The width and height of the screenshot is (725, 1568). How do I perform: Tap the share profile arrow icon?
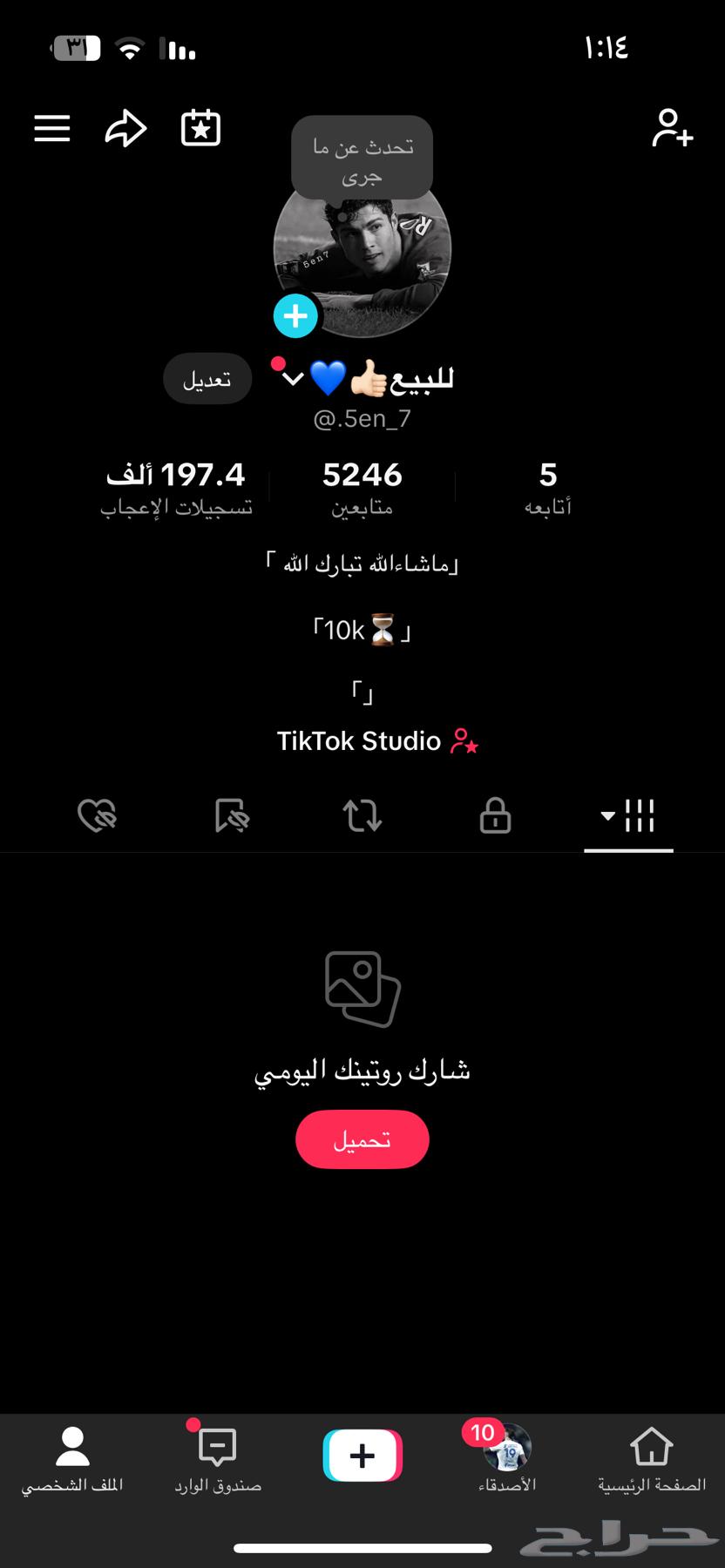pyautogui.click(x=125, y=128)
